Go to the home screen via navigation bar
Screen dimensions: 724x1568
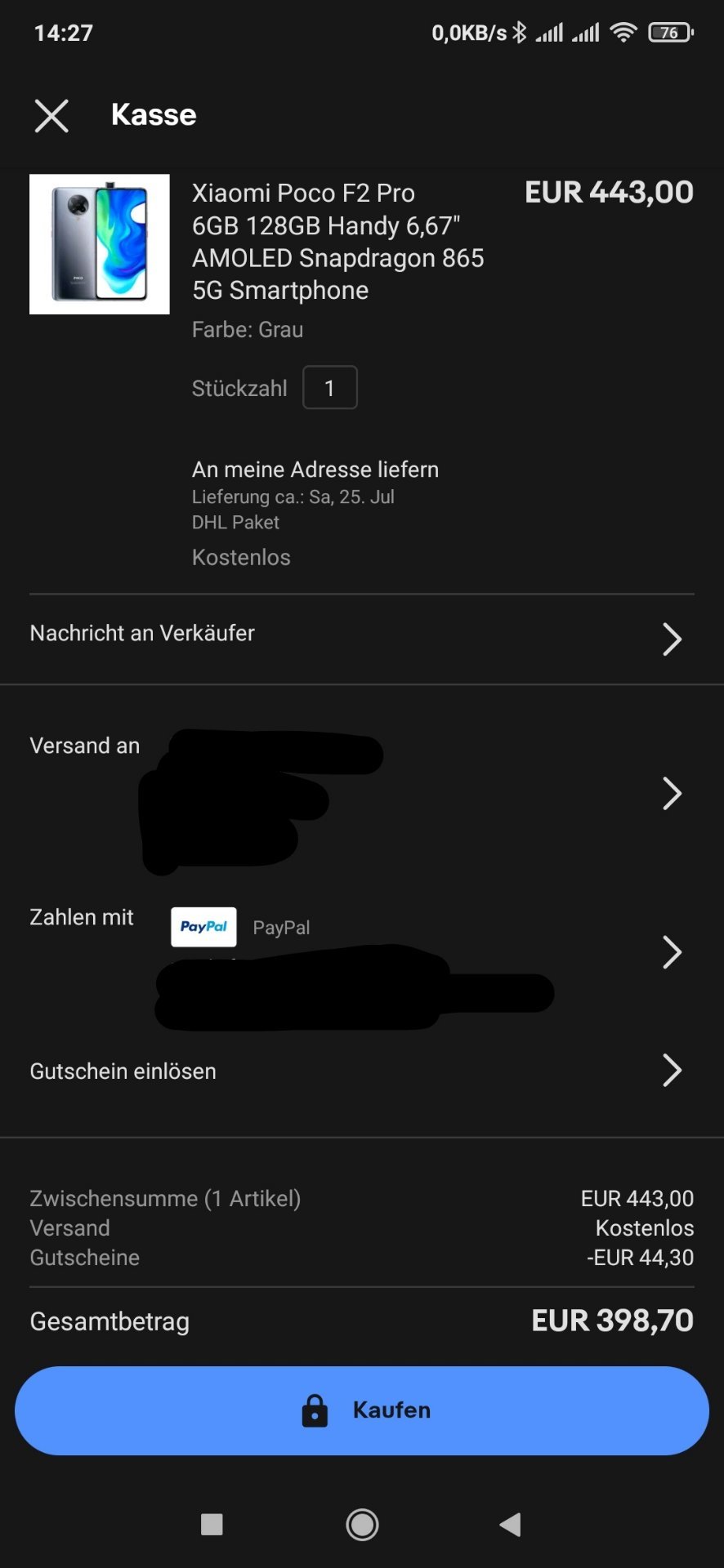(362, 1524)
